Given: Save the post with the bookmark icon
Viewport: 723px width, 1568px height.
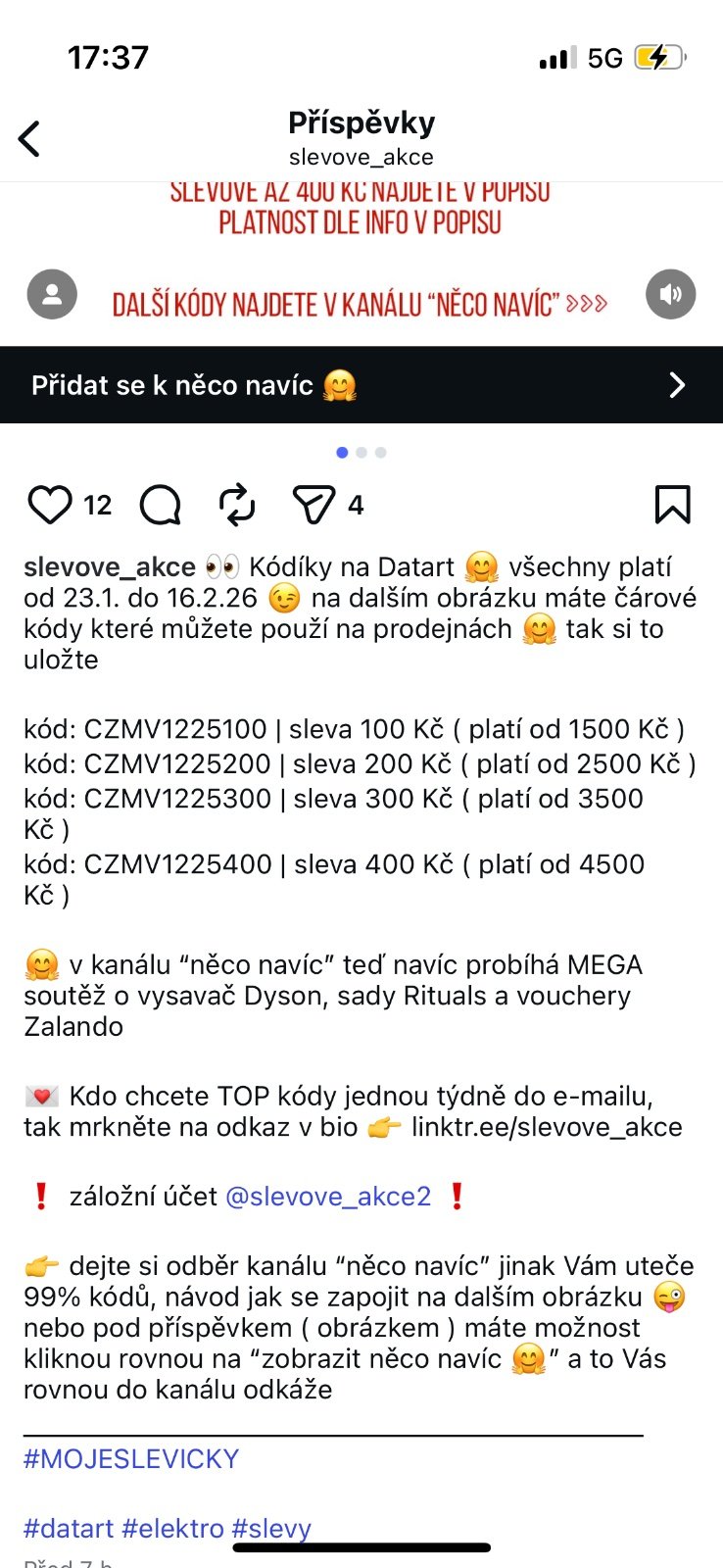Looking at the screenshot, I should (672, 505).
